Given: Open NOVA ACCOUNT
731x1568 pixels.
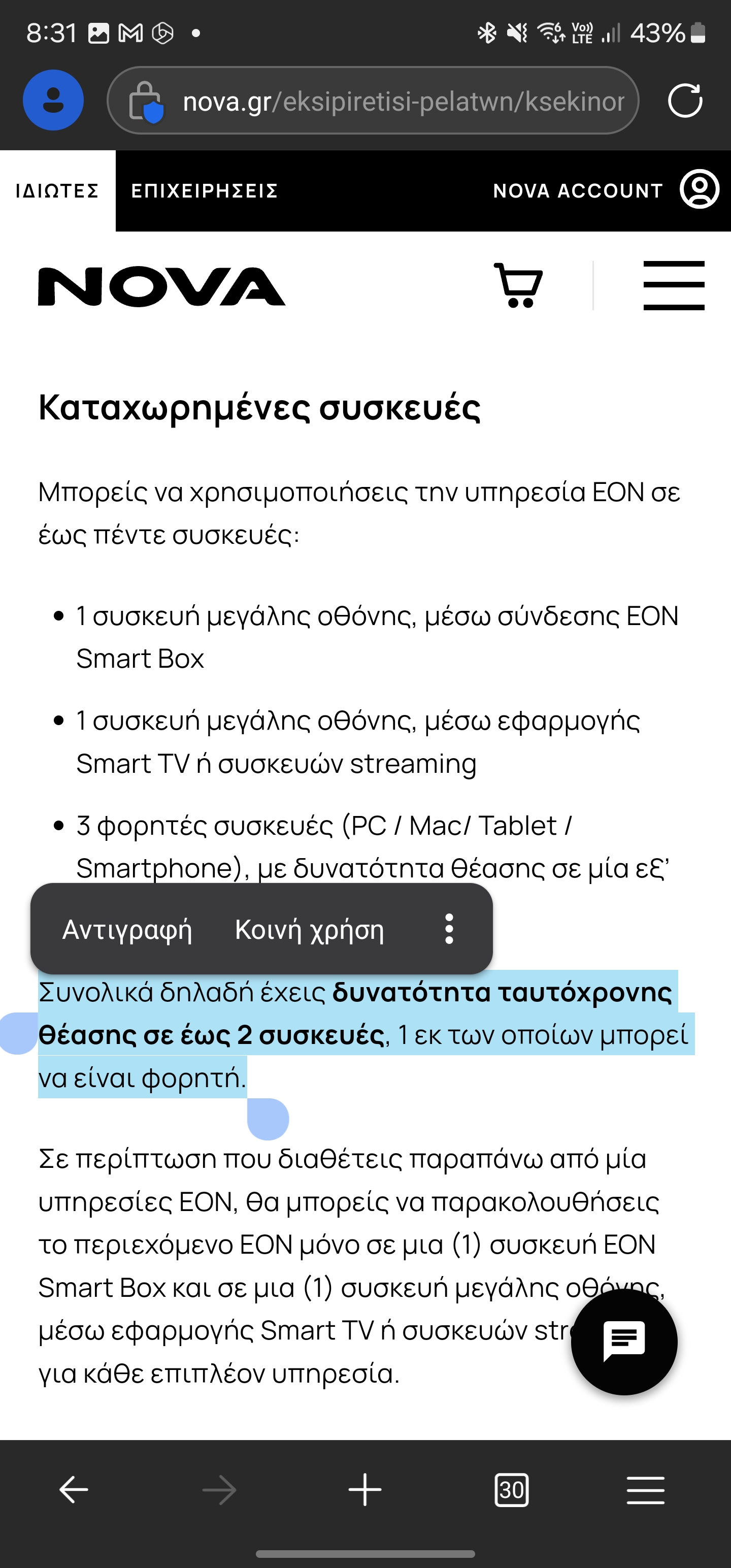Looking at the screenshot, I should 606,190.
